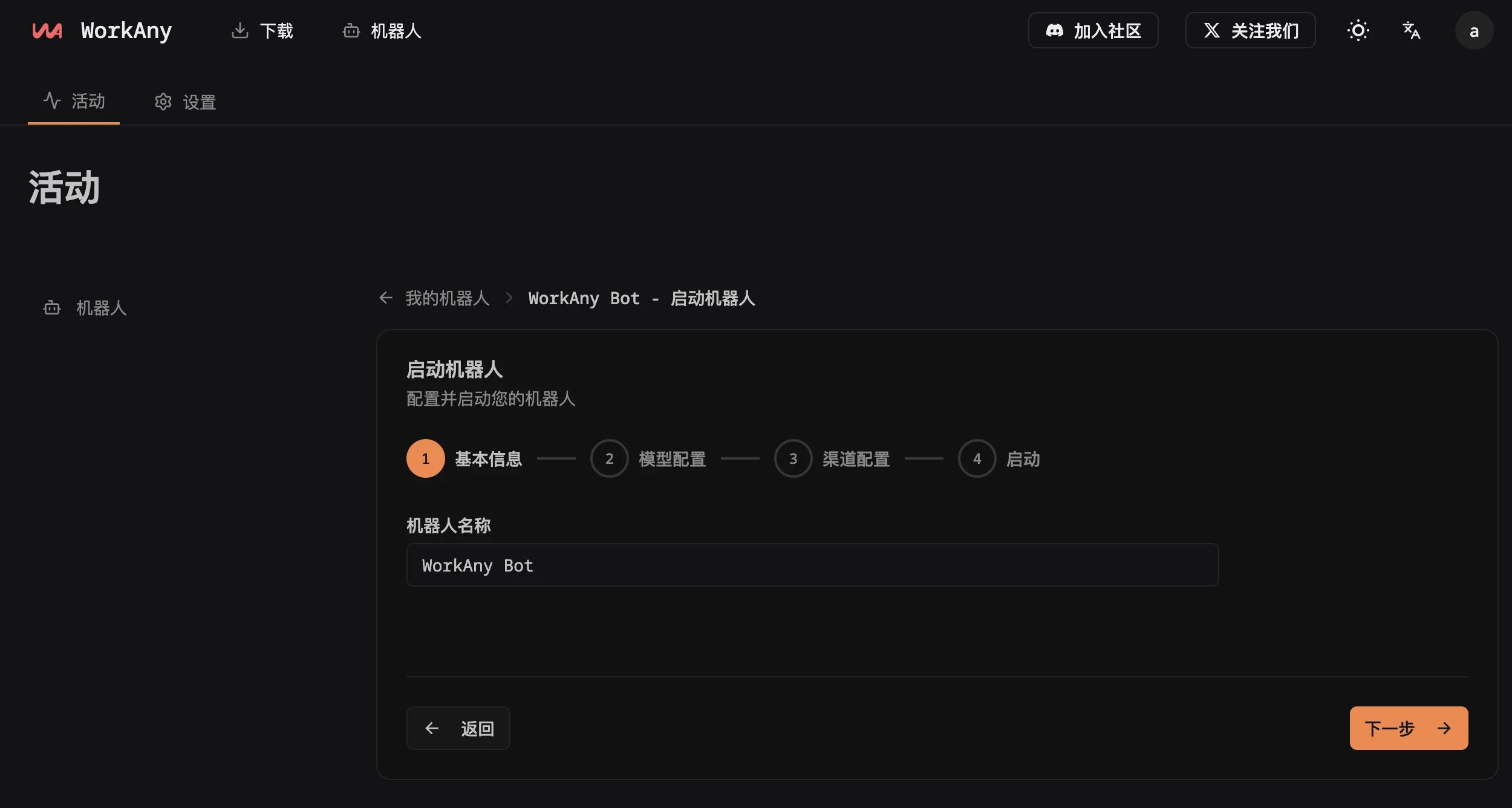Select 机器人 in the sidebar
1512x808 pixels.
coord(85,308)
